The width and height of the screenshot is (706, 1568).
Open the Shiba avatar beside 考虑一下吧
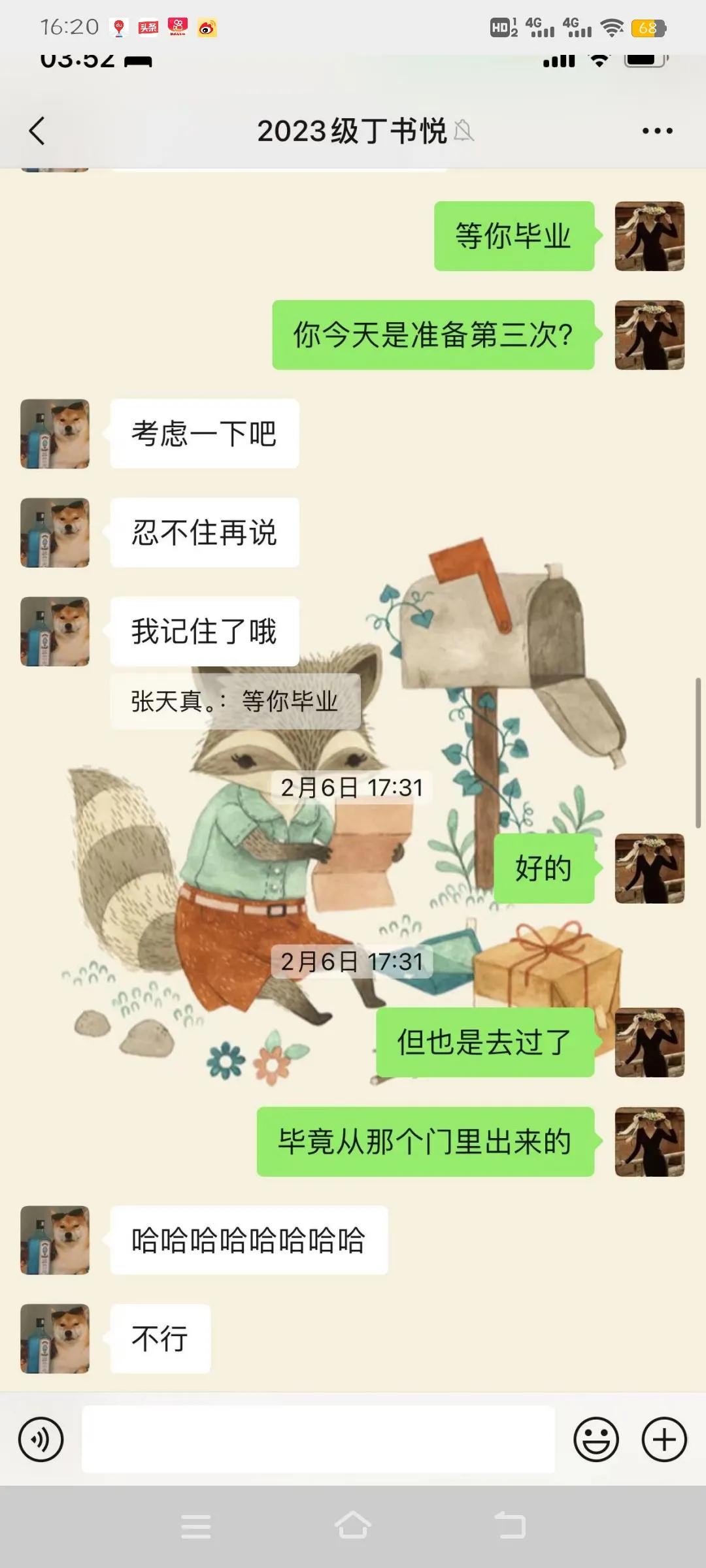click(x=55, y=434)
